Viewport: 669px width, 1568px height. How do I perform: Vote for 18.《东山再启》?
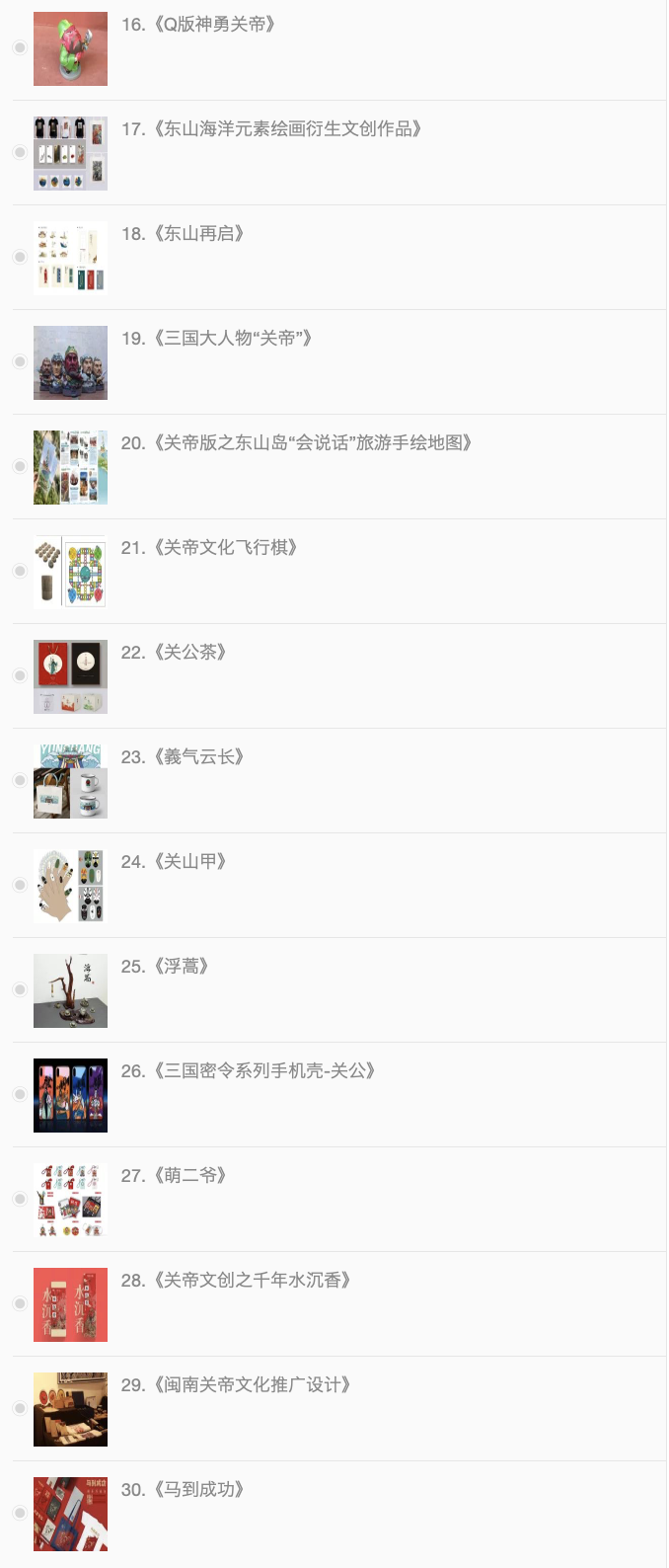(20, 257)
